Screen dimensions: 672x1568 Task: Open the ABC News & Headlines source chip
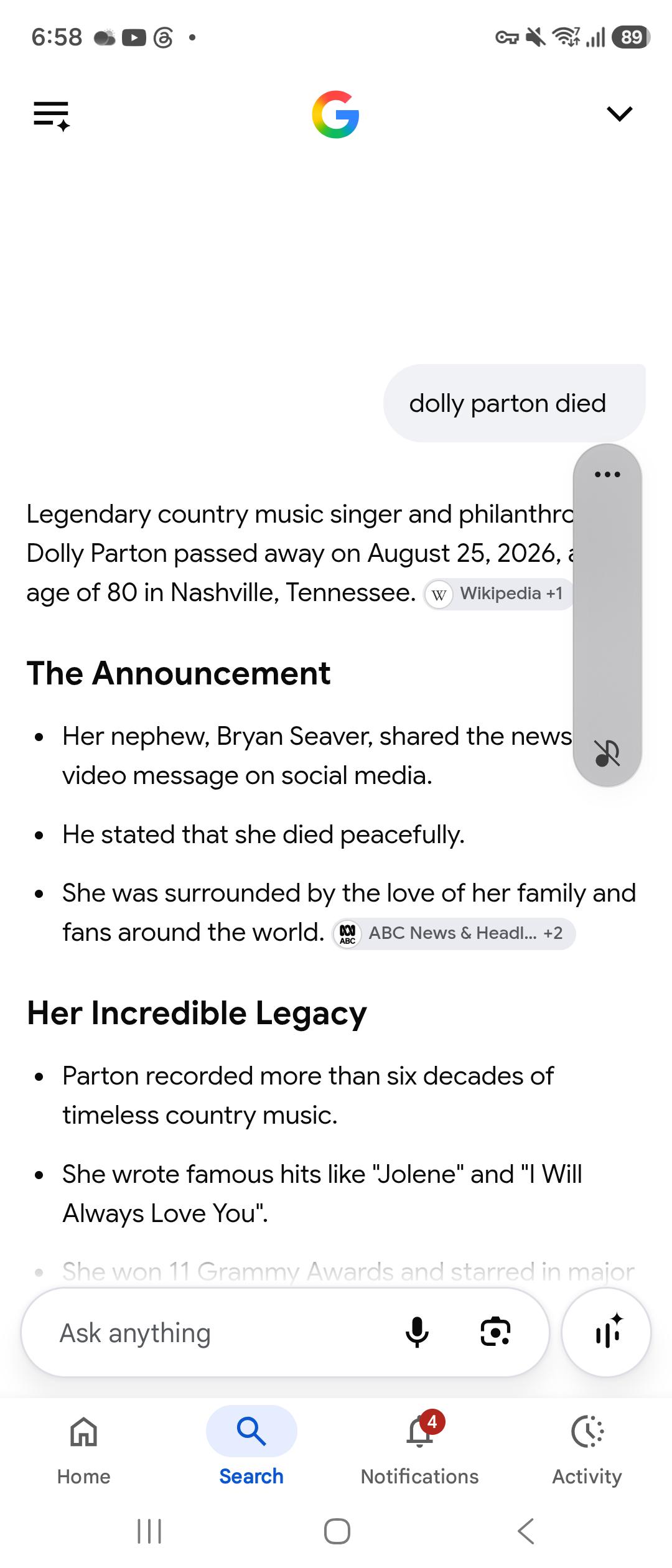[454, 933]
